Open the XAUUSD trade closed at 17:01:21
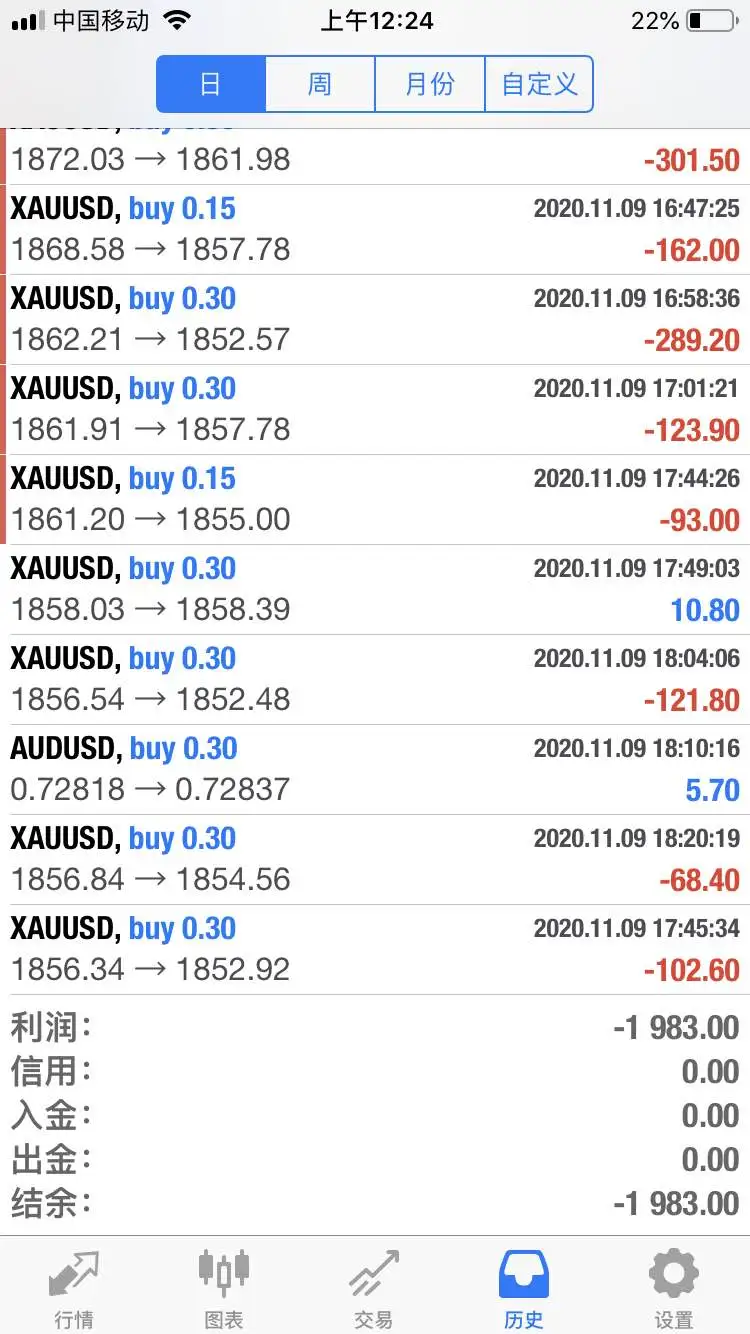This screenshot has width=750, height=1334. [x=375, y=410]
